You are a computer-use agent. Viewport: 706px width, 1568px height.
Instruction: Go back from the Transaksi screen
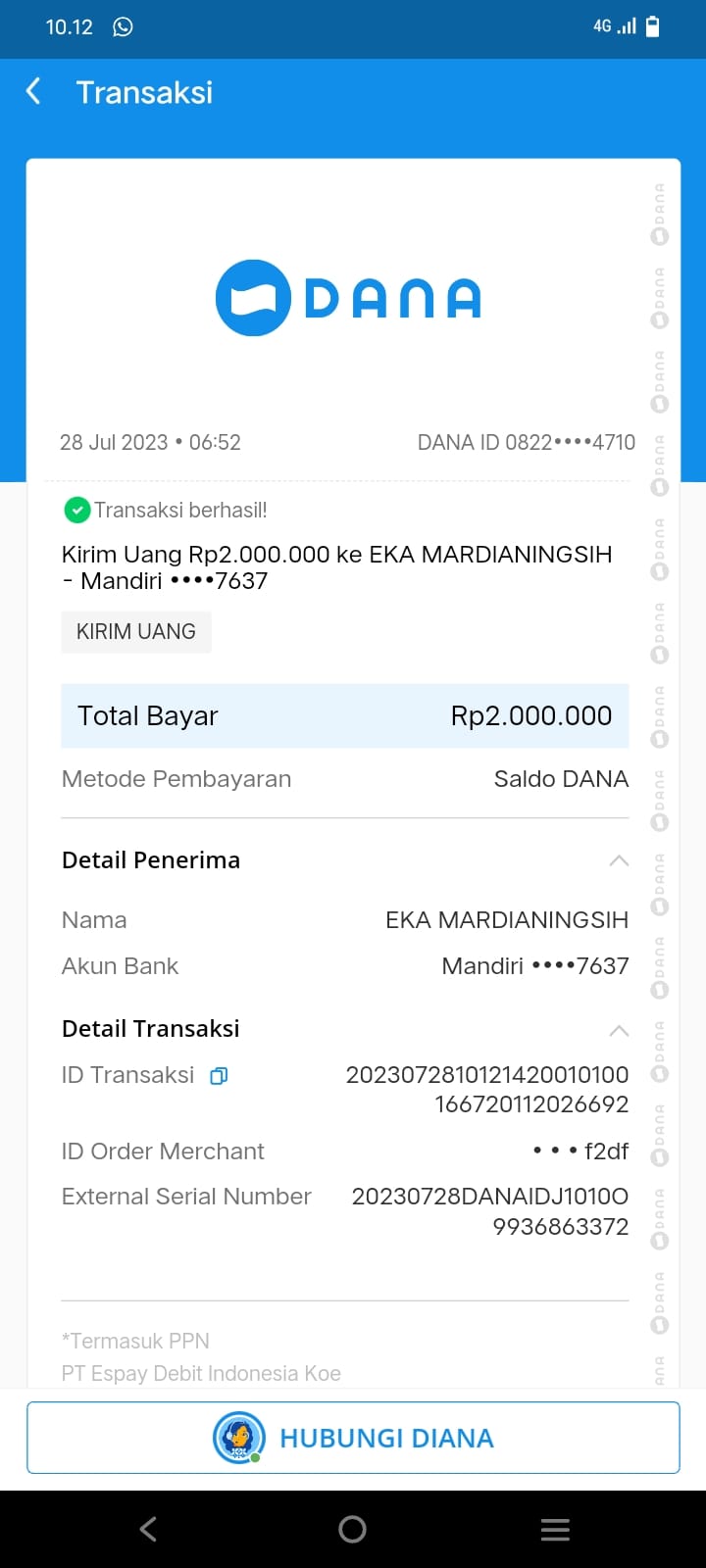(33, 92)
